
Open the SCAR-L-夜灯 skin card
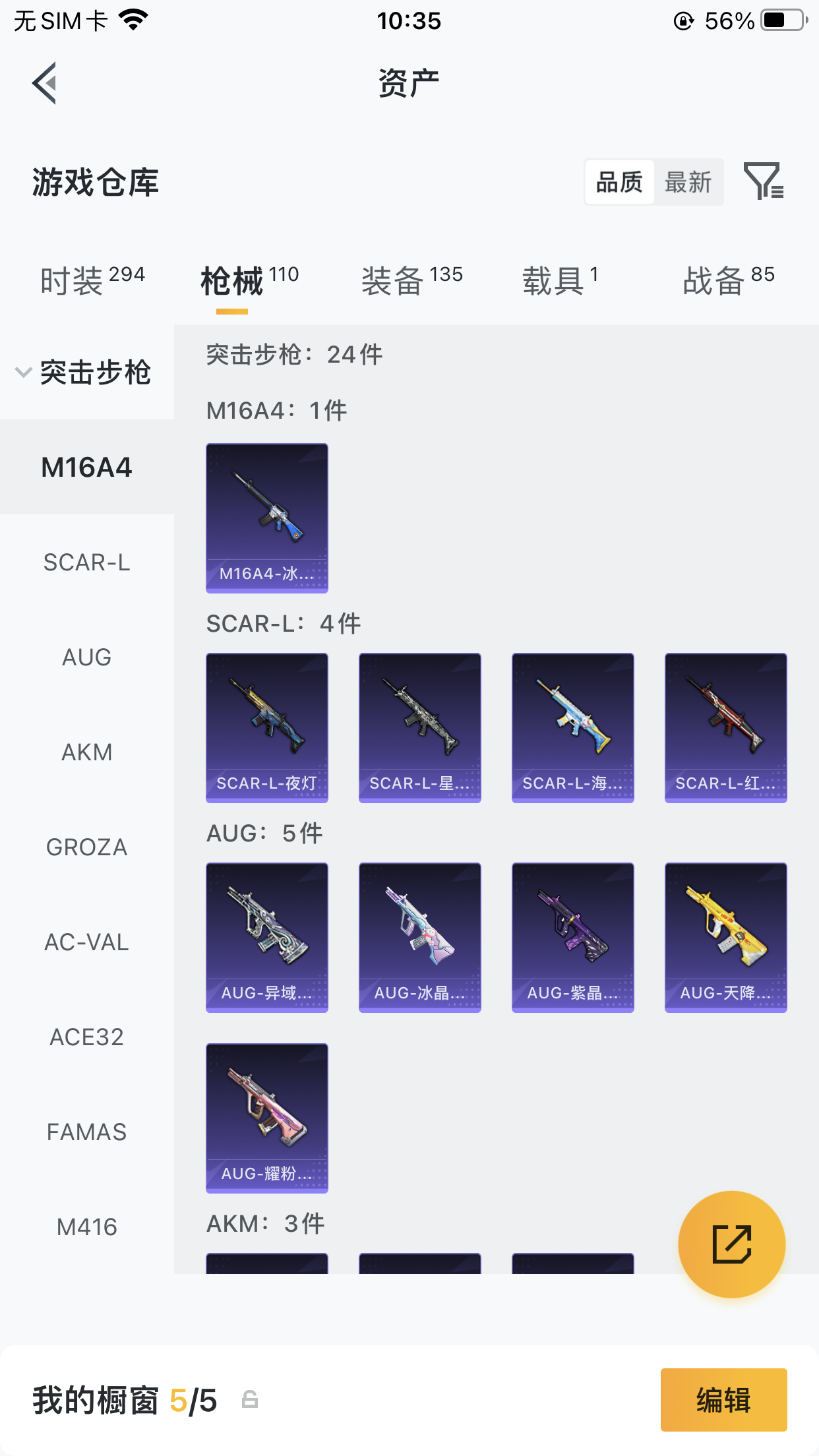click(266, 728)
